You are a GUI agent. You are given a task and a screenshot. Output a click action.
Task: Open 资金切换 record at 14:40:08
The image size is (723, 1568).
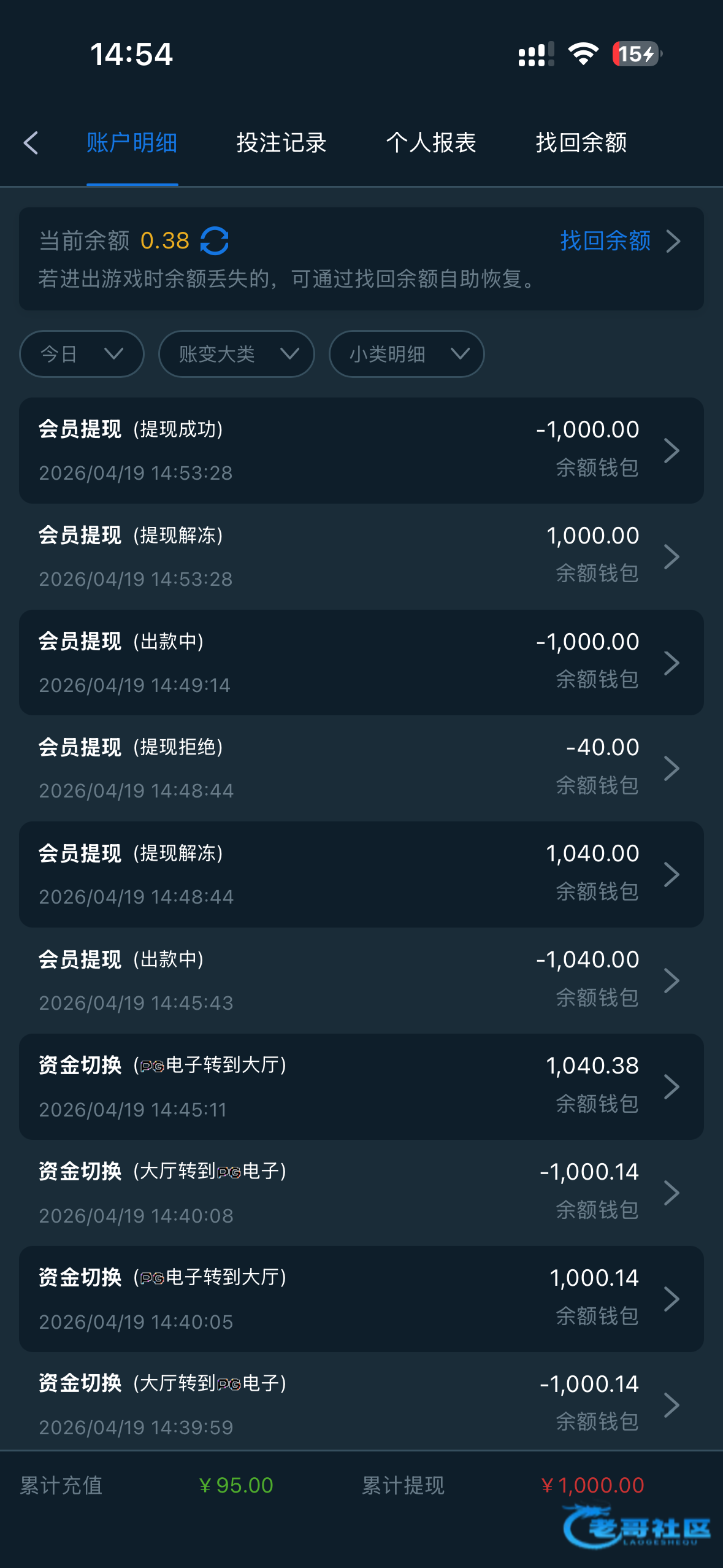(361, 1193)
